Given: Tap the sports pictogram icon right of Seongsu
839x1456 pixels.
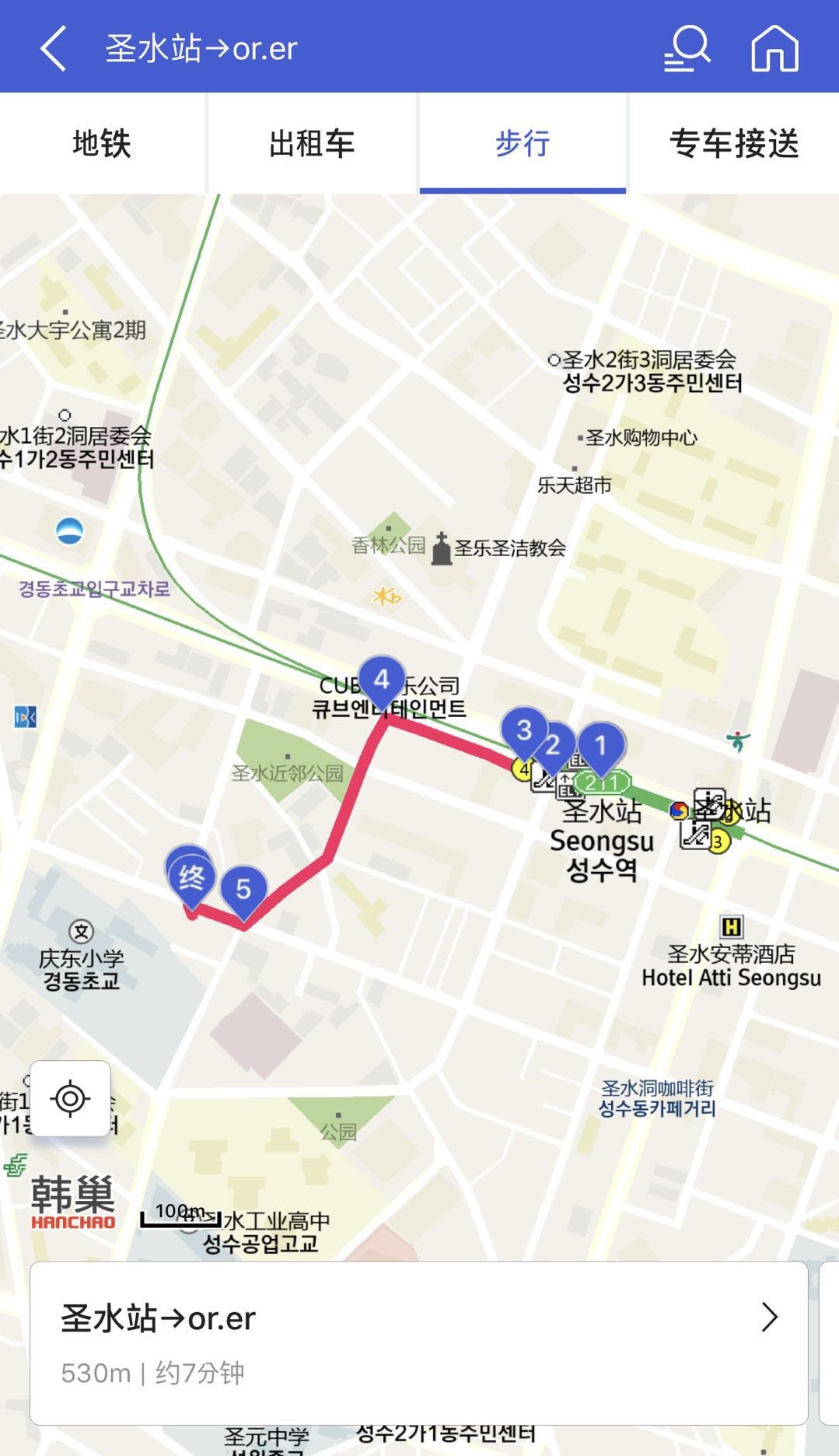Looking at the screenshot, I should click(x=737, y=741).
